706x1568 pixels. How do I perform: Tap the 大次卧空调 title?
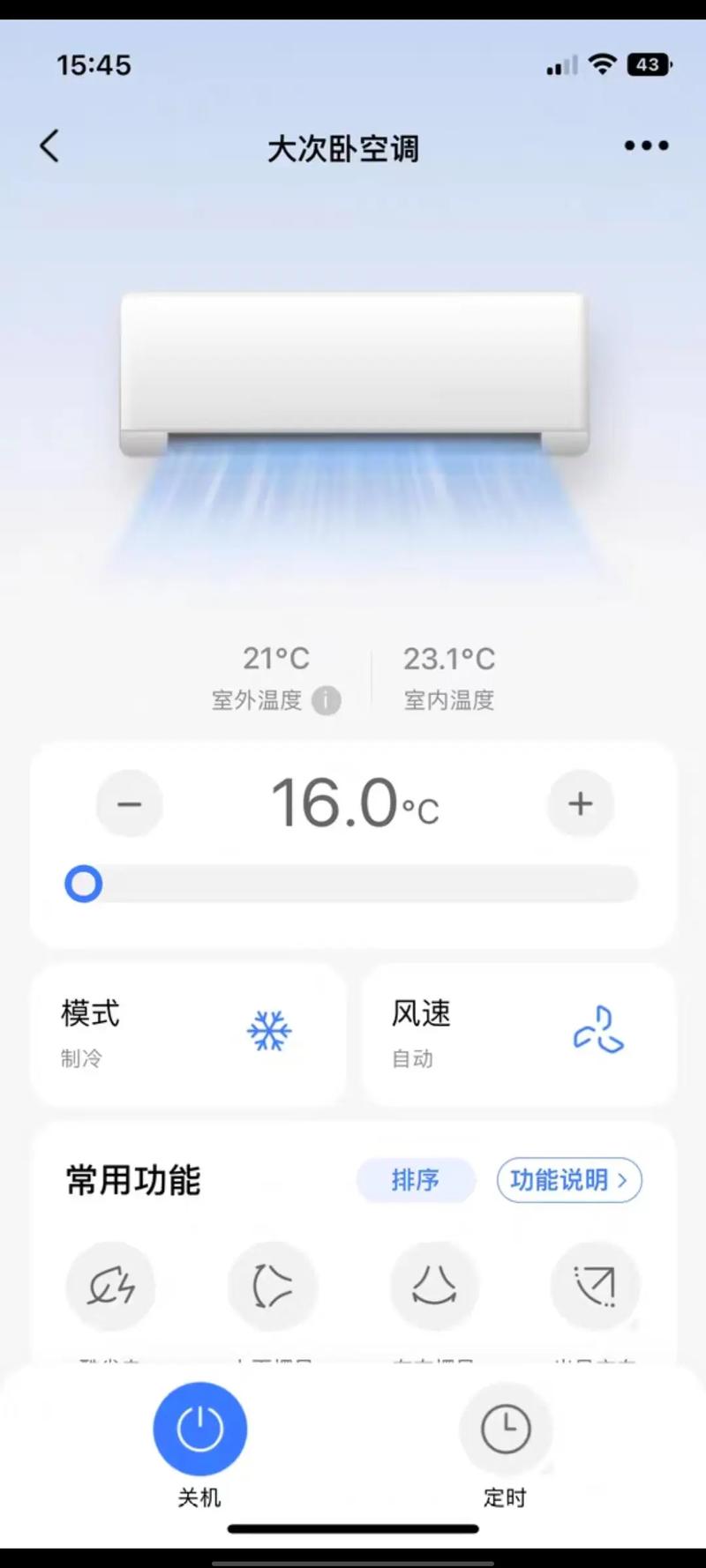[344, 148]
